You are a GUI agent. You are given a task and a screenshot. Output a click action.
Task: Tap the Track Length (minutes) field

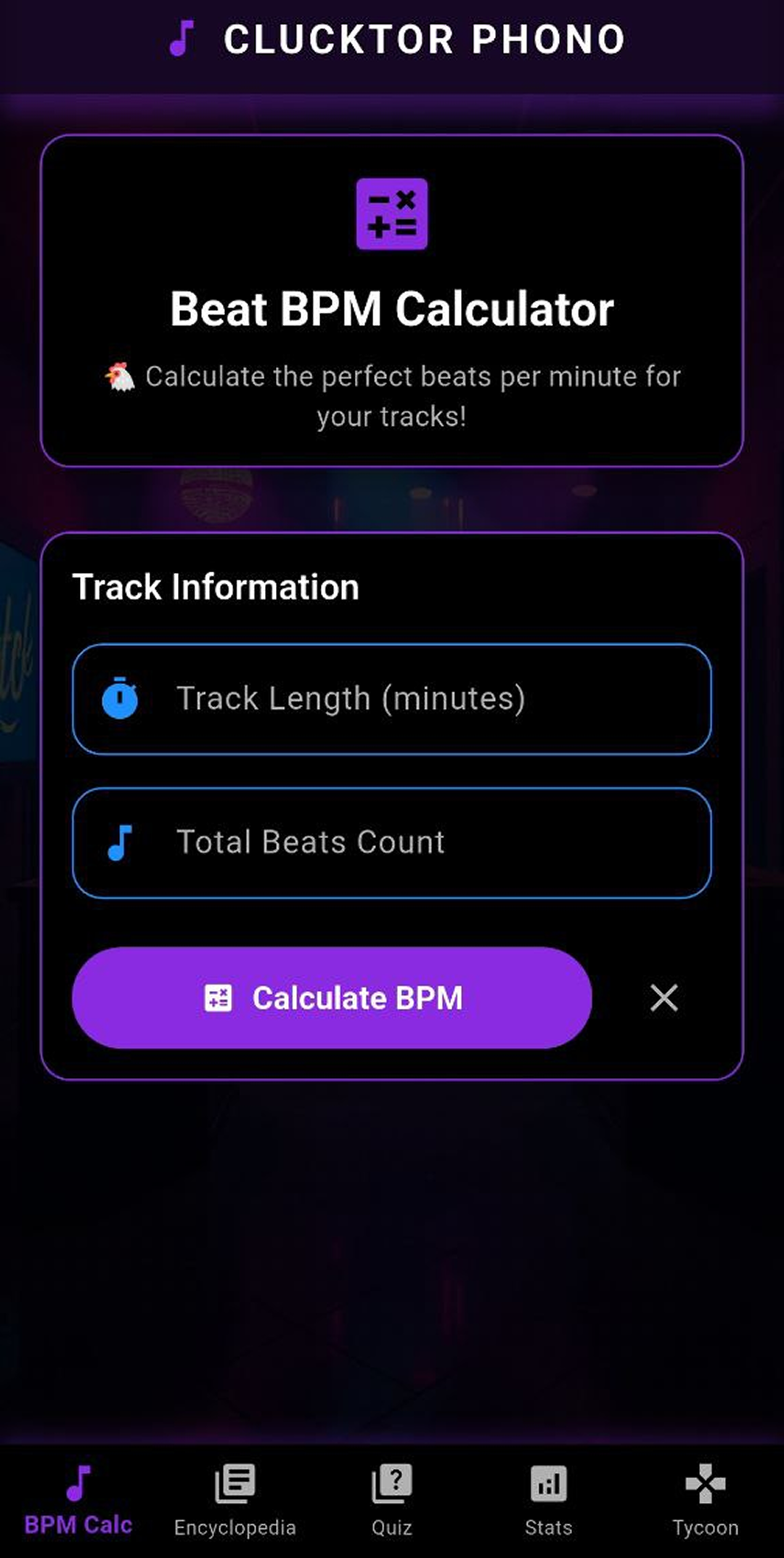[x=392, y=699]
